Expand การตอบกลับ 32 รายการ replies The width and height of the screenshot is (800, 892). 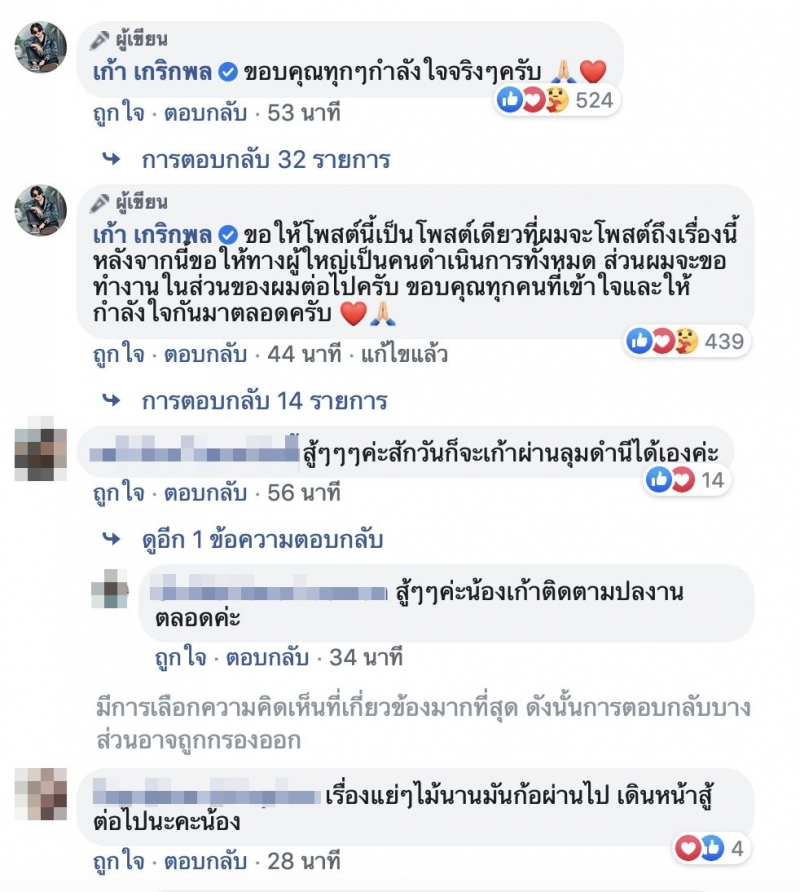point(265,160)
